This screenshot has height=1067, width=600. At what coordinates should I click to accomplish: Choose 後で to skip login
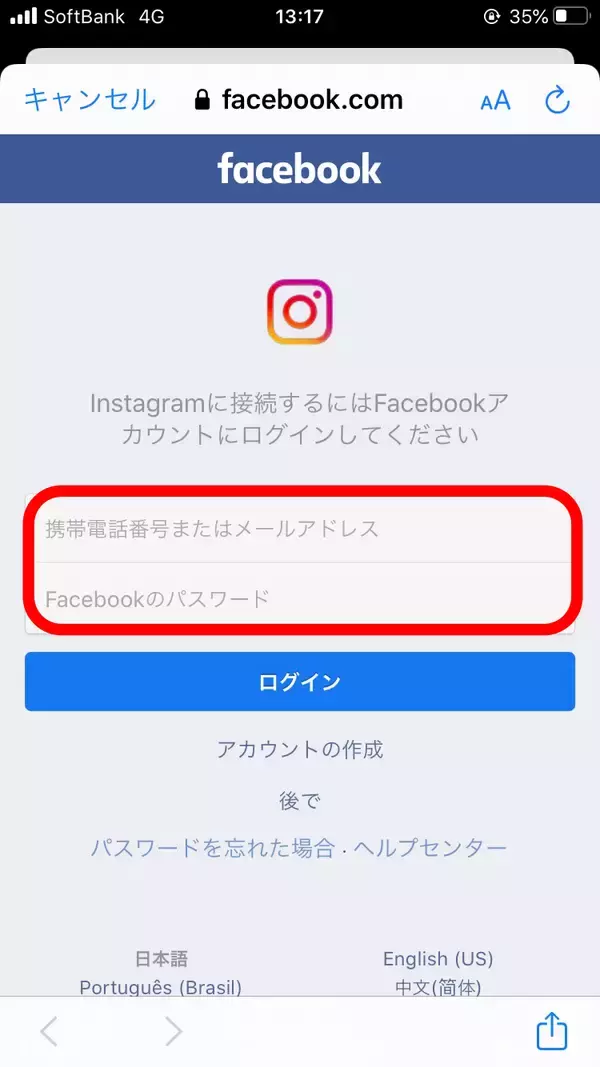(300, 800)
